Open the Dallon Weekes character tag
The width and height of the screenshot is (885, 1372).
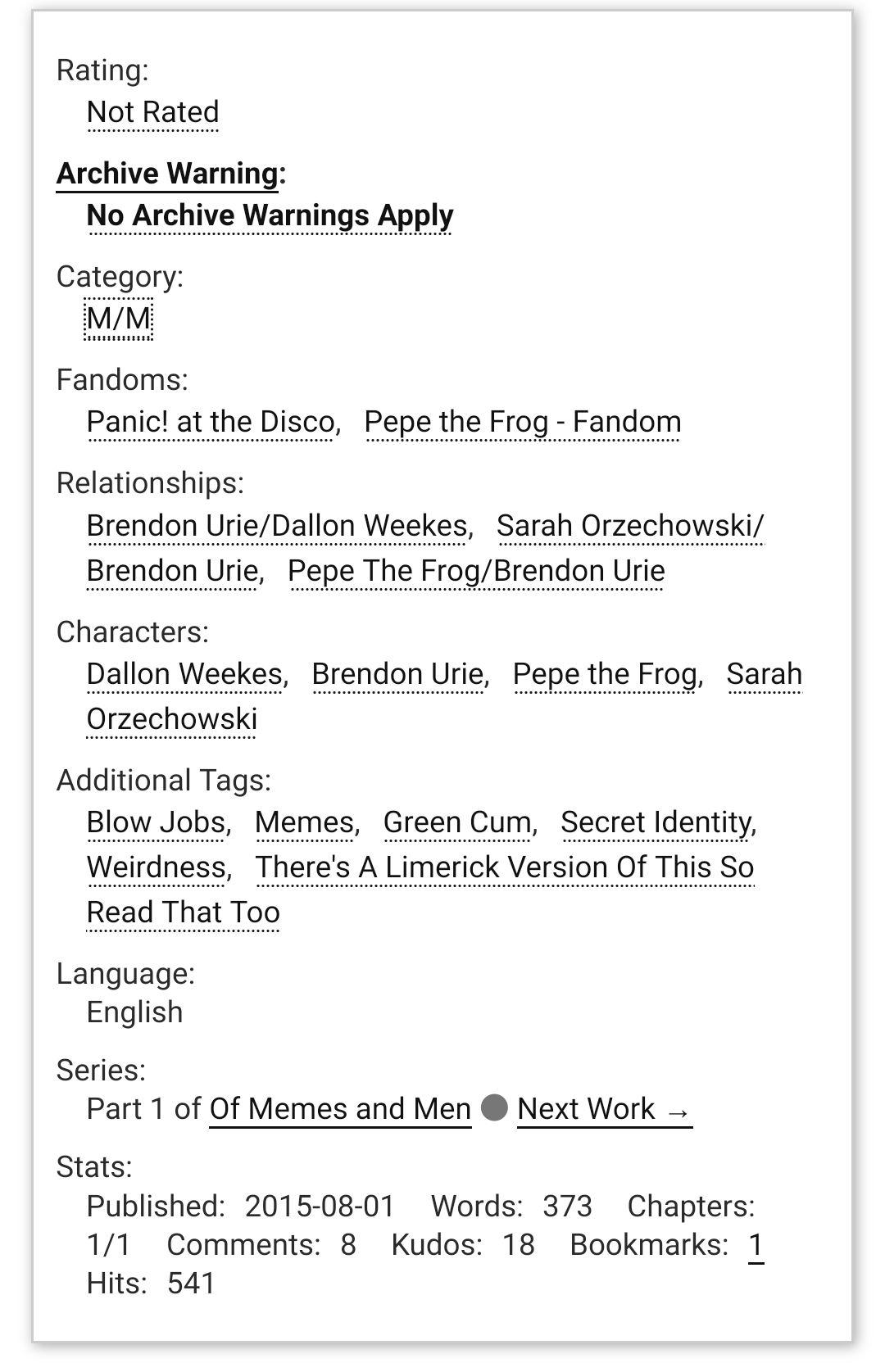(x=185, y=674)
